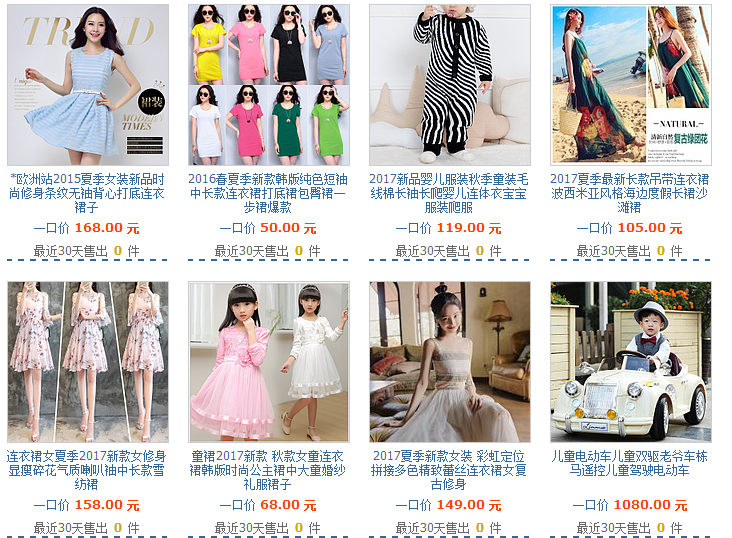Open the rainbow lace girl dress image
732x538 pixels.
[449, 361]
